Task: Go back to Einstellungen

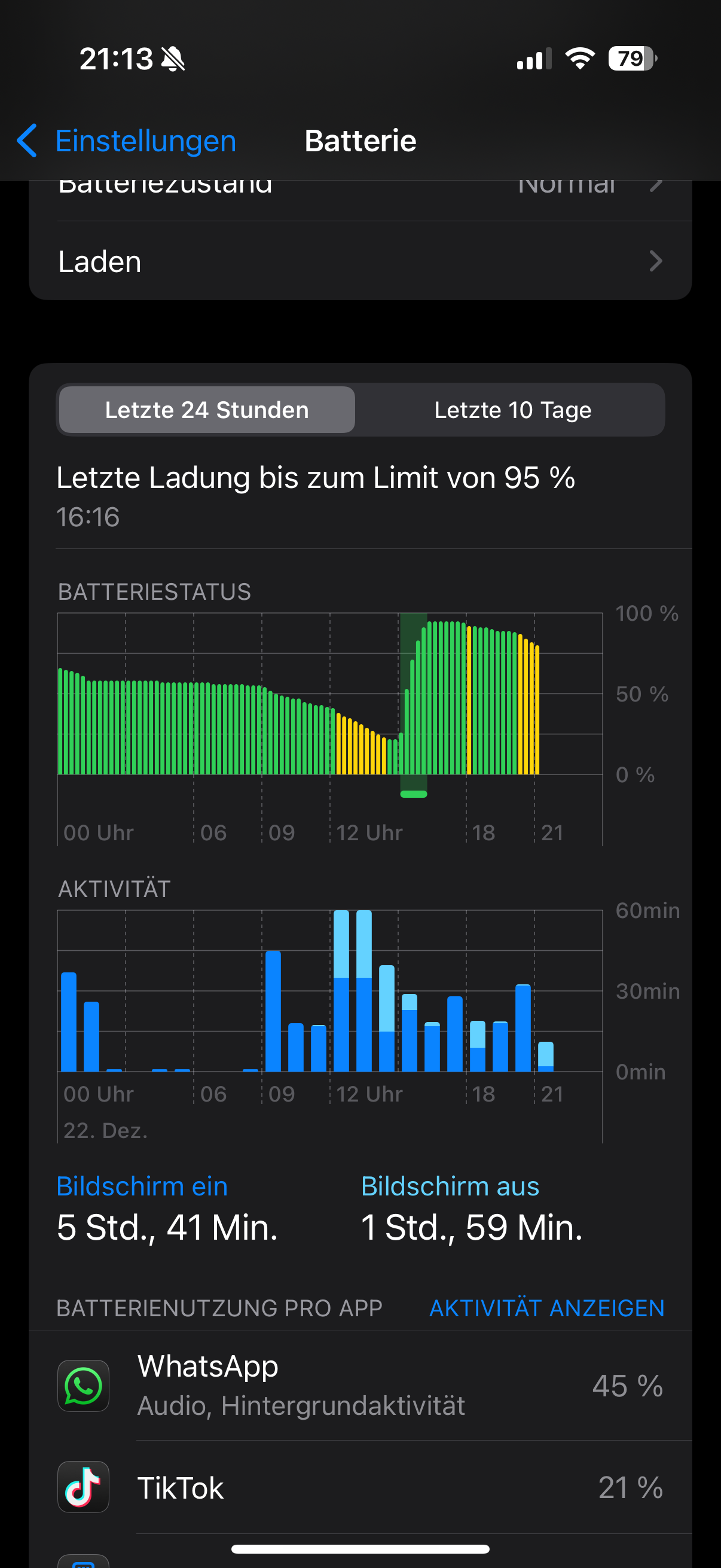Action: (x=126, y=141)
